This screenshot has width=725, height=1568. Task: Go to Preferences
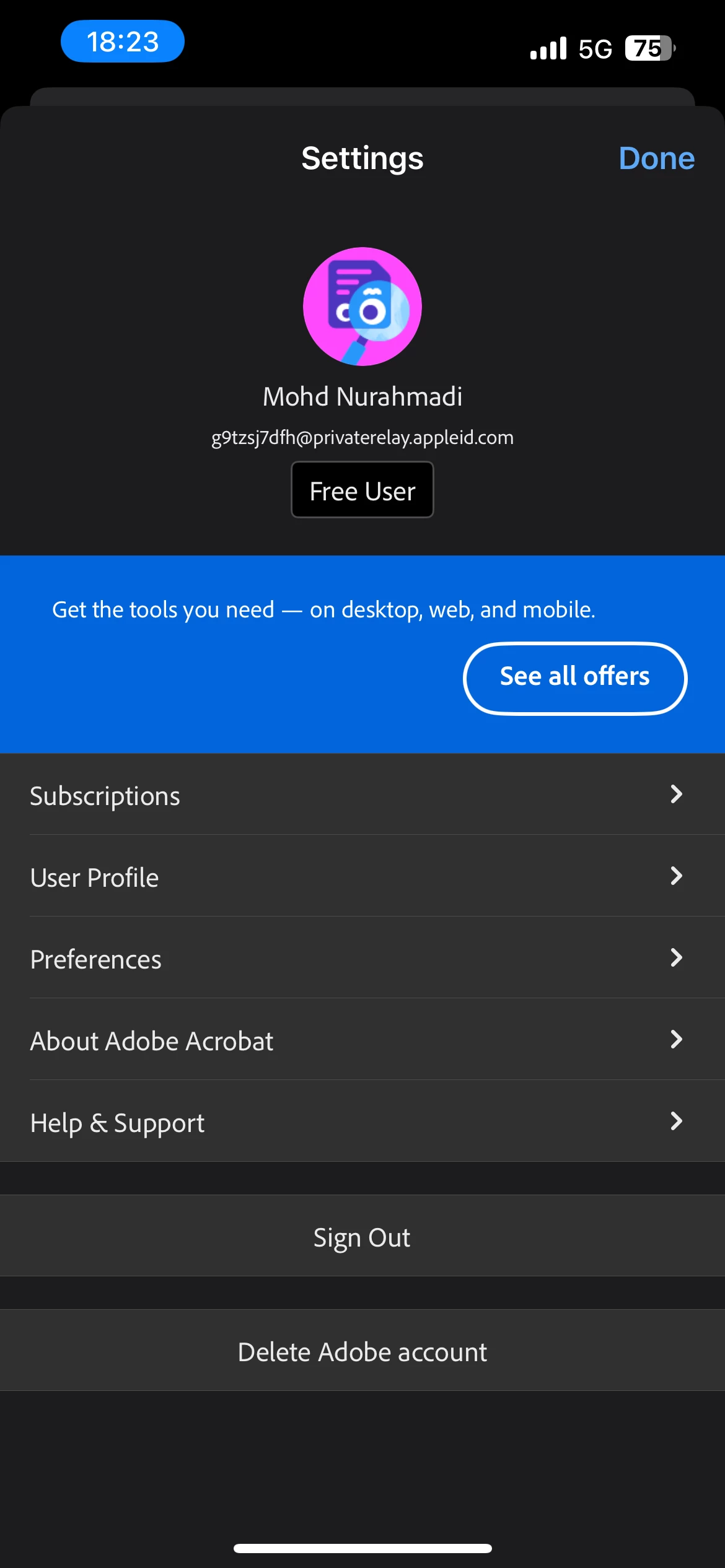pos(362,959)
